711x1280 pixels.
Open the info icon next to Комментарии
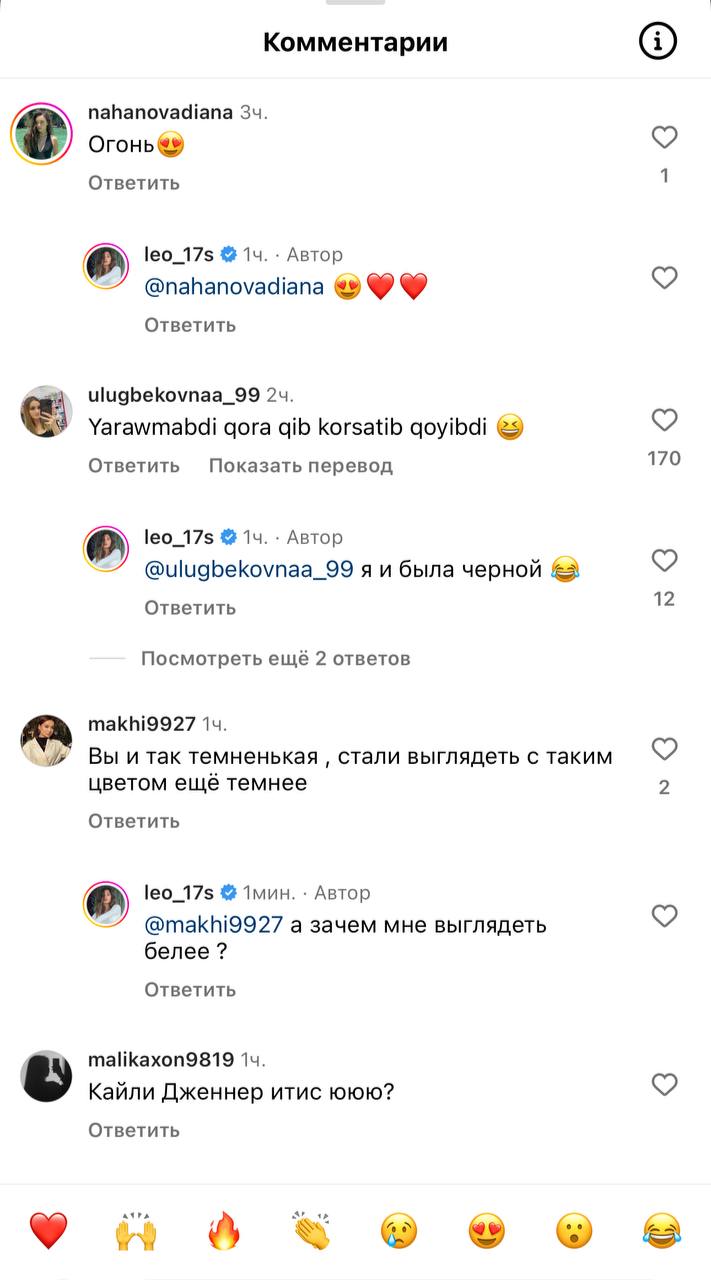(x=657, y=41)
